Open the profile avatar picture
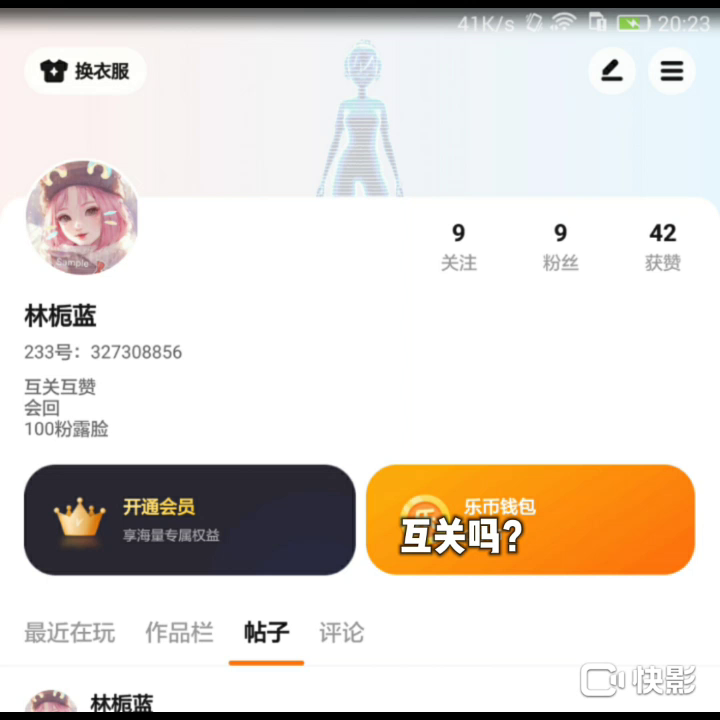Image resolution: width=720 pixels, height=720 pixels. coord(82,217)
